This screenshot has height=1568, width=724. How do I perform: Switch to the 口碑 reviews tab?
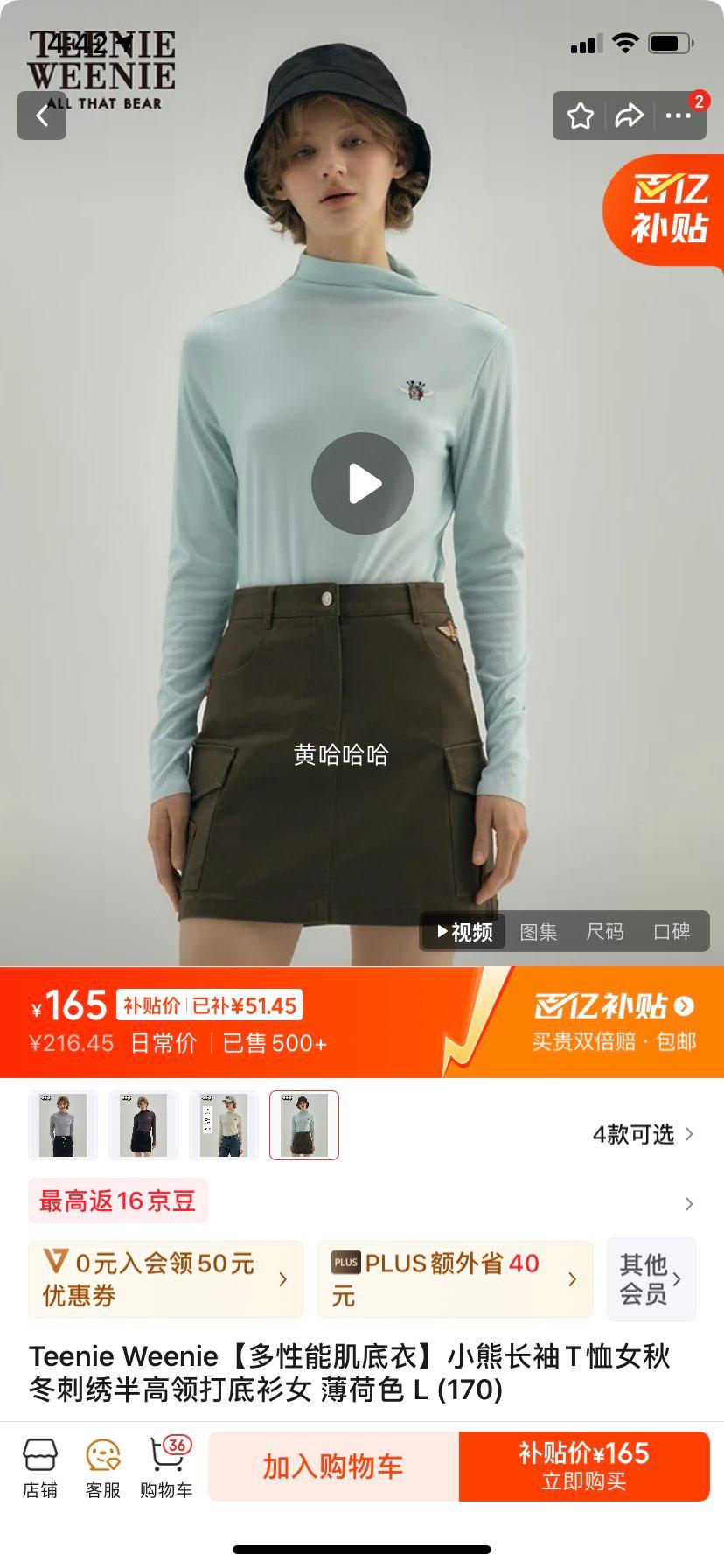click(672, 932)
